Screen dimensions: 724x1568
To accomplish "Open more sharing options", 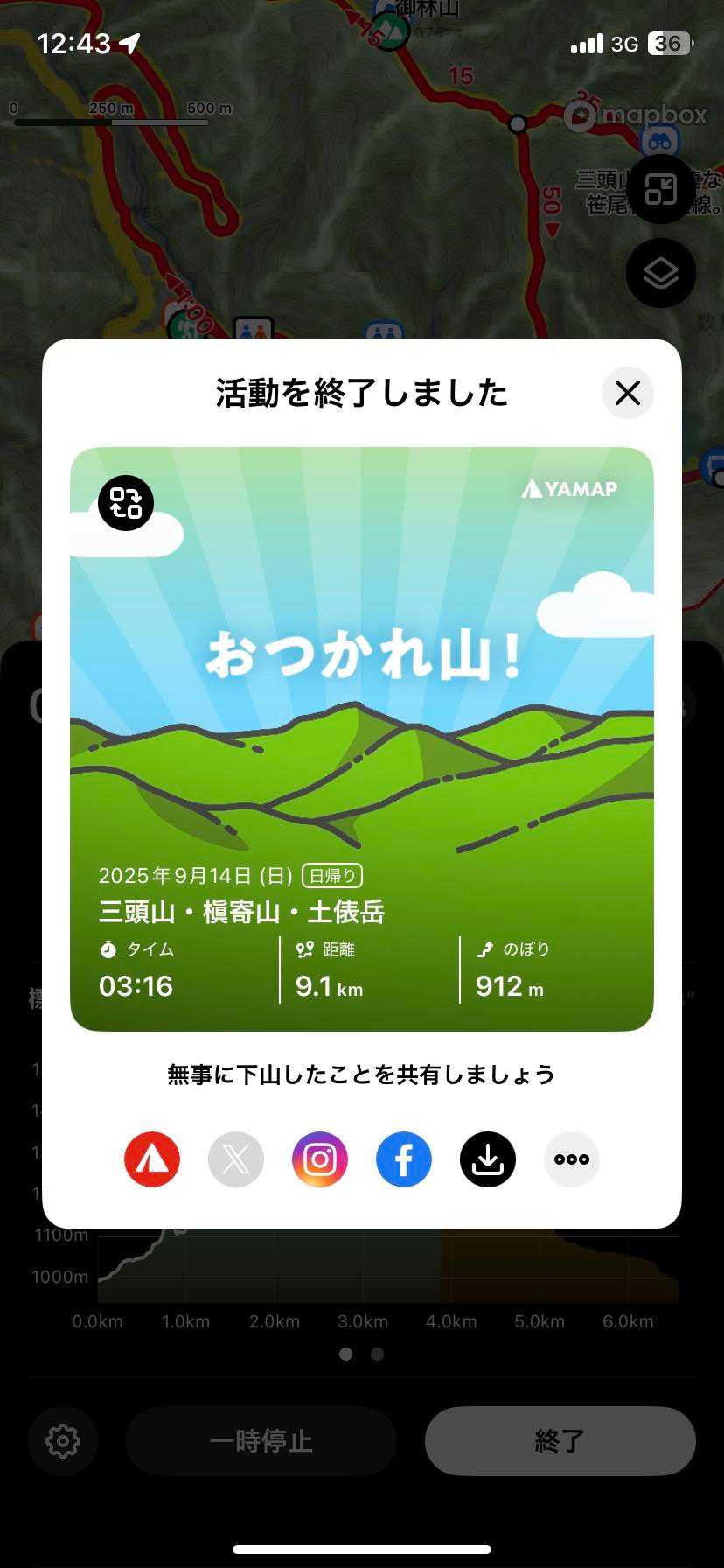I will (x=572, y=1159).
